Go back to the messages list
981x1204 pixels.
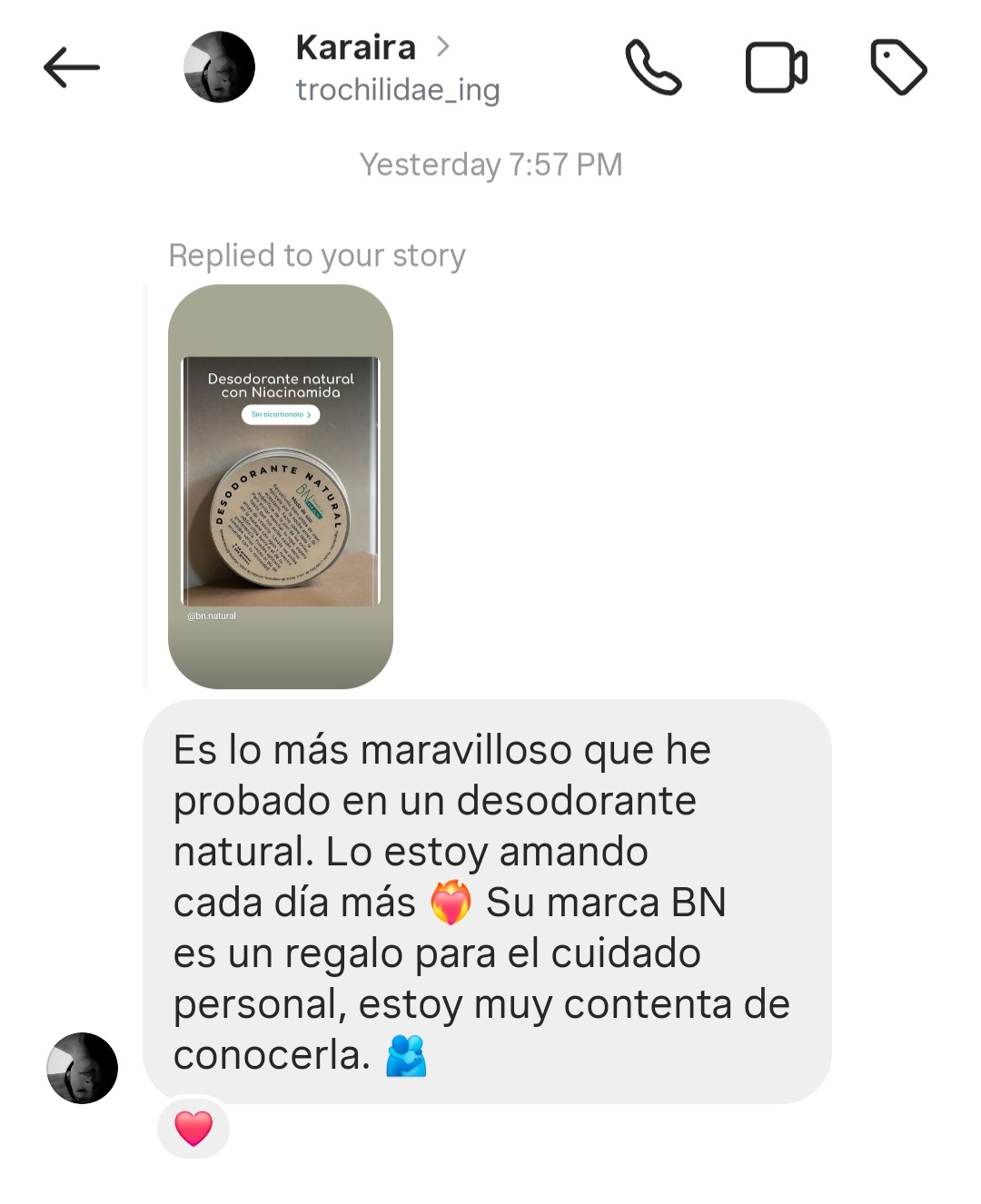72,67
